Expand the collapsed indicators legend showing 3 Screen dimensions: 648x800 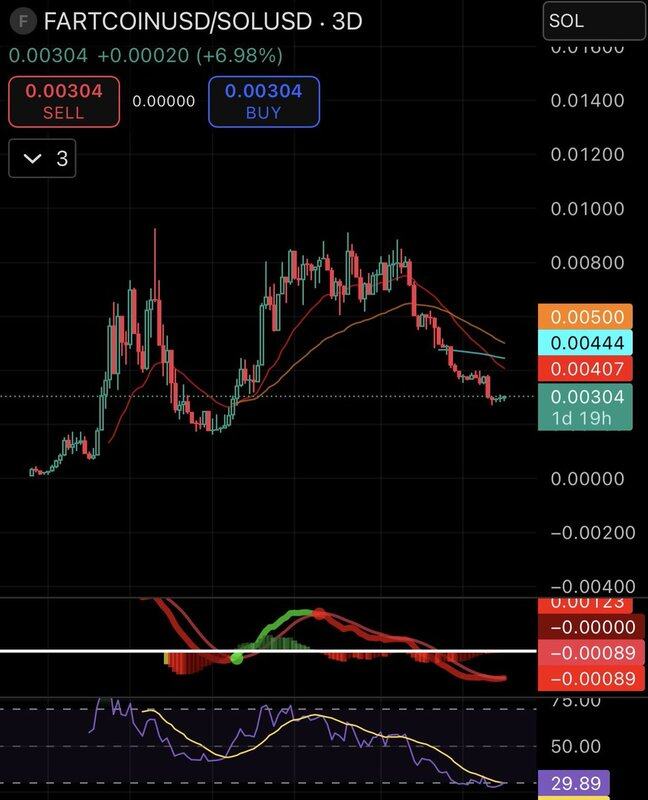pos(44,158)
